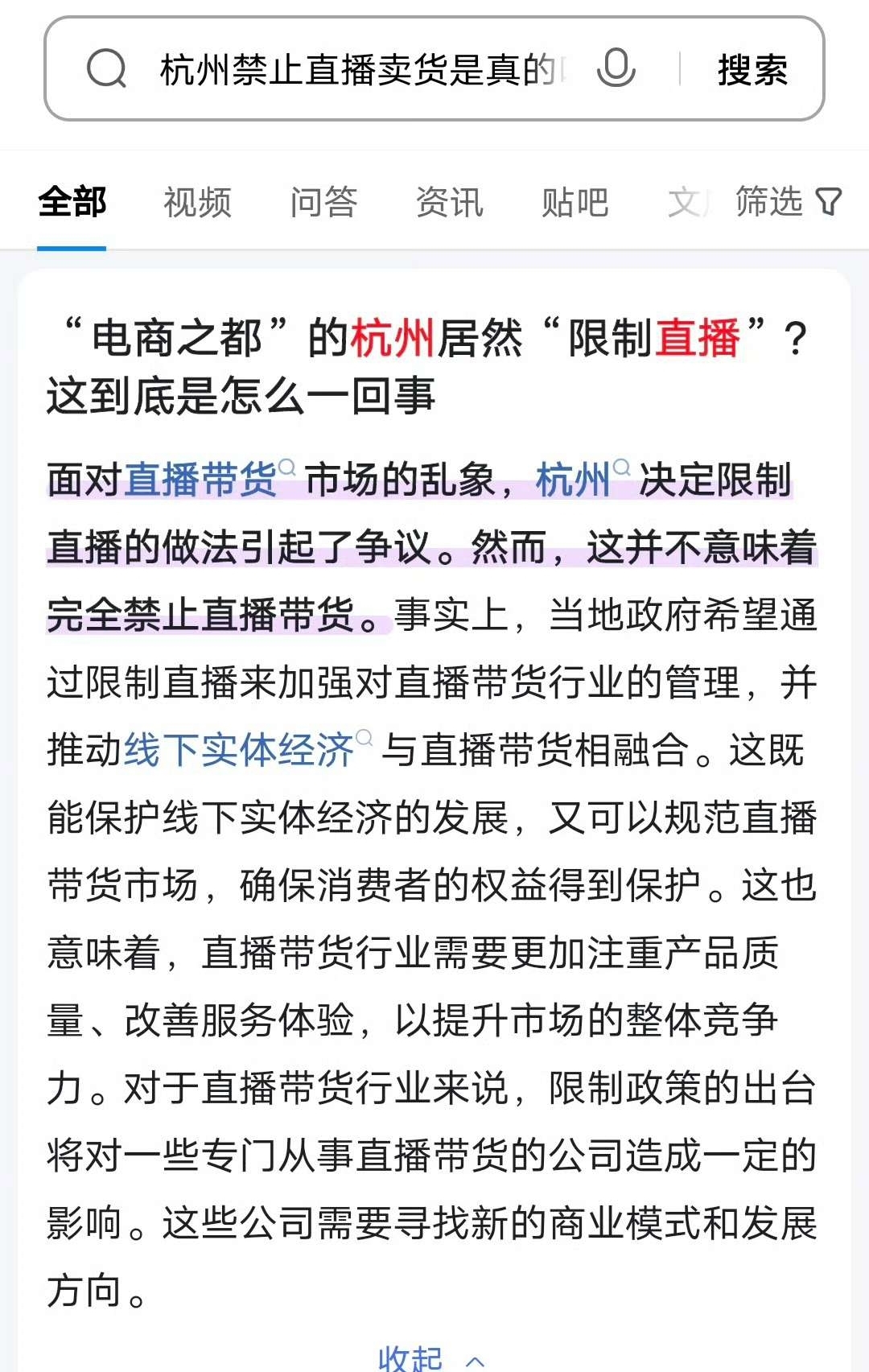Open the 杭州 keyword link in answer
The image size is (869, 1372).
coord(573,480)
